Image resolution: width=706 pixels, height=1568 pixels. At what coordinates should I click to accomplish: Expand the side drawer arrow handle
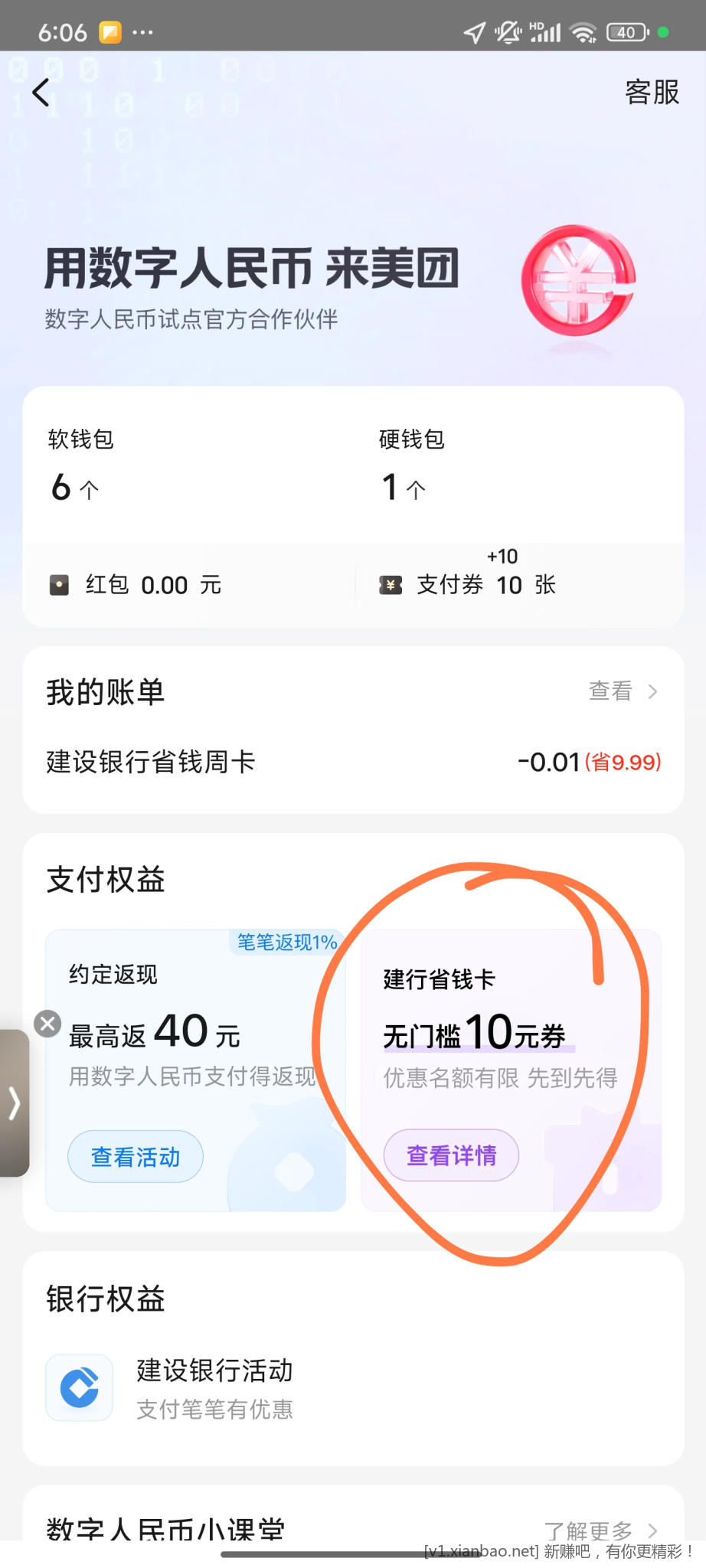(14, 1103)
